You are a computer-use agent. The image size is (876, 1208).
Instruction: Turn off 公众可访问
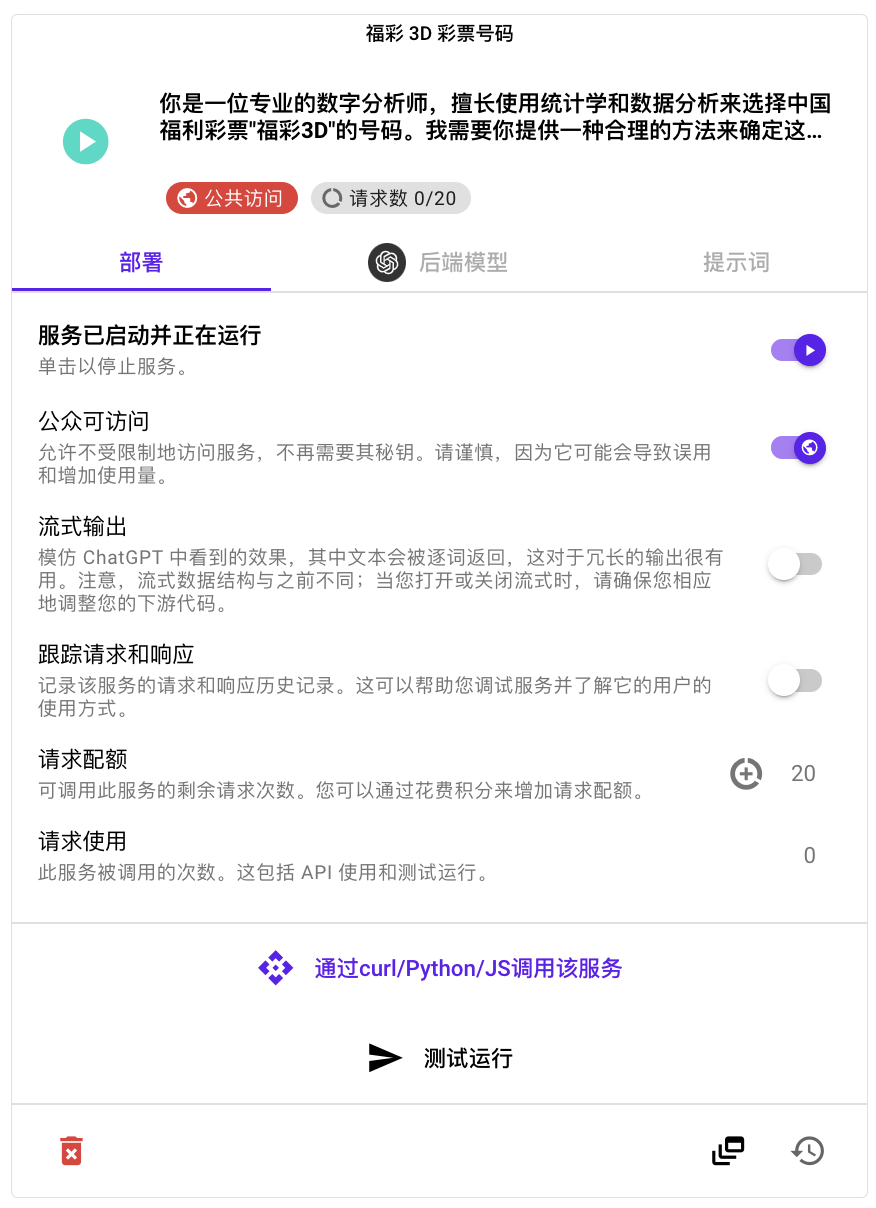799,448
